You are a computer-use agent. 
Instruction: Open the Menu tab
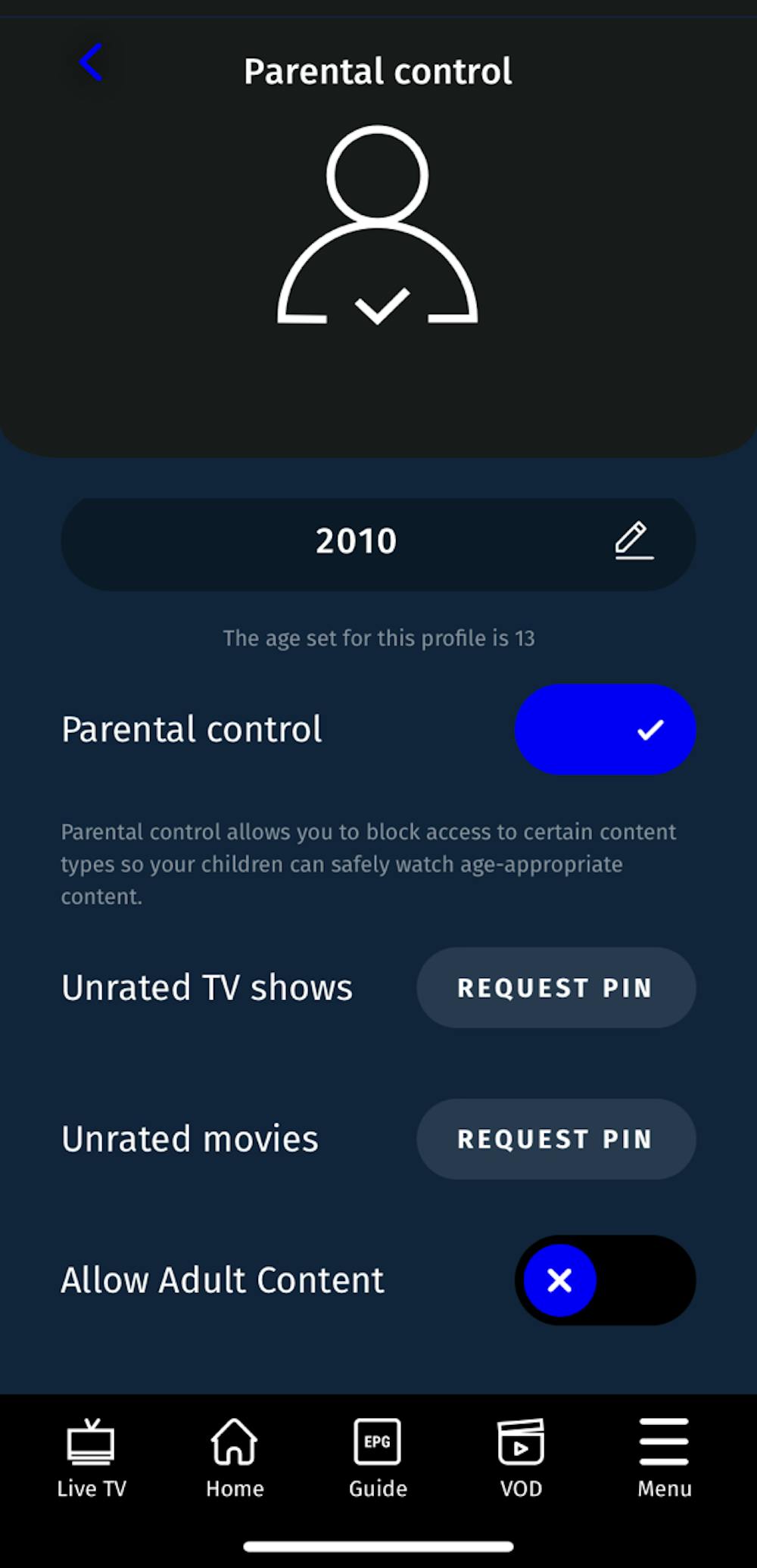(x=664, y=1458)
